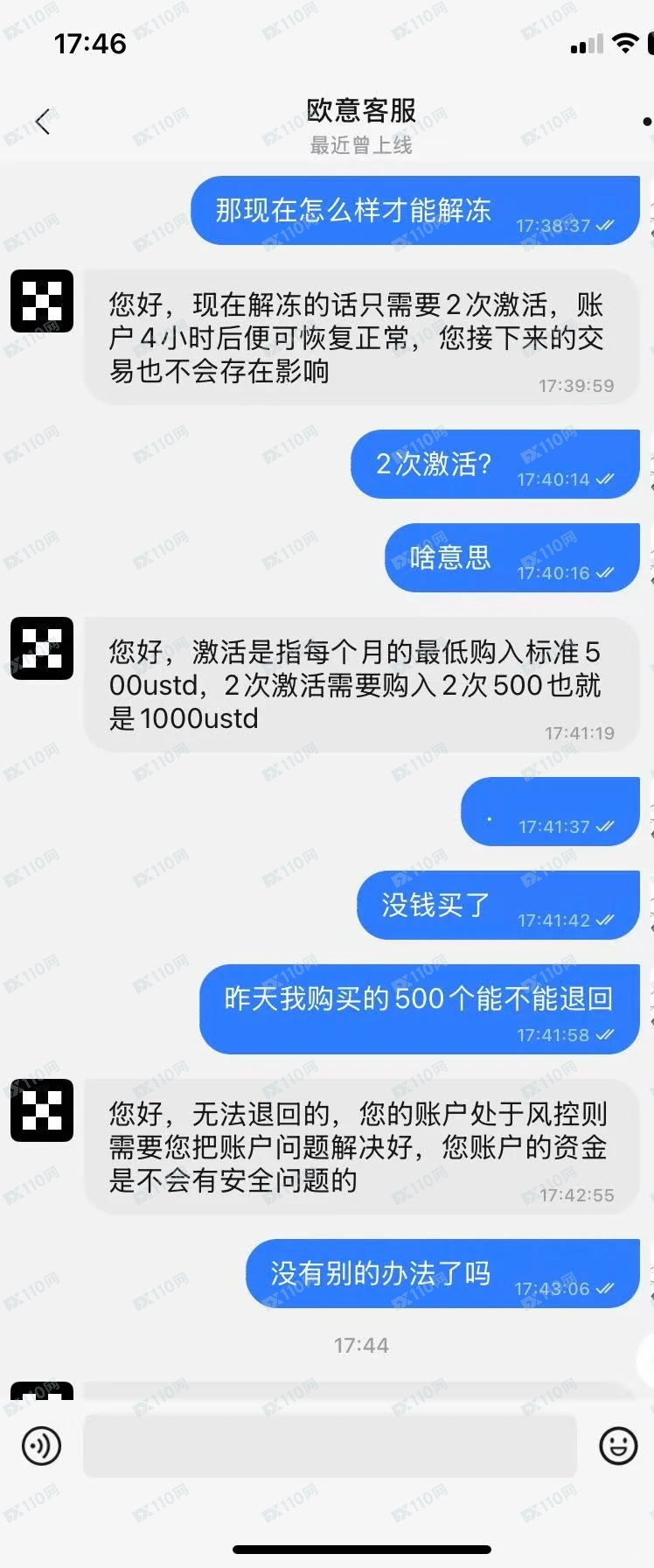654x1568 pixels.
Task: Tap the 最近曾上线 status text
Action: [360, 146]
